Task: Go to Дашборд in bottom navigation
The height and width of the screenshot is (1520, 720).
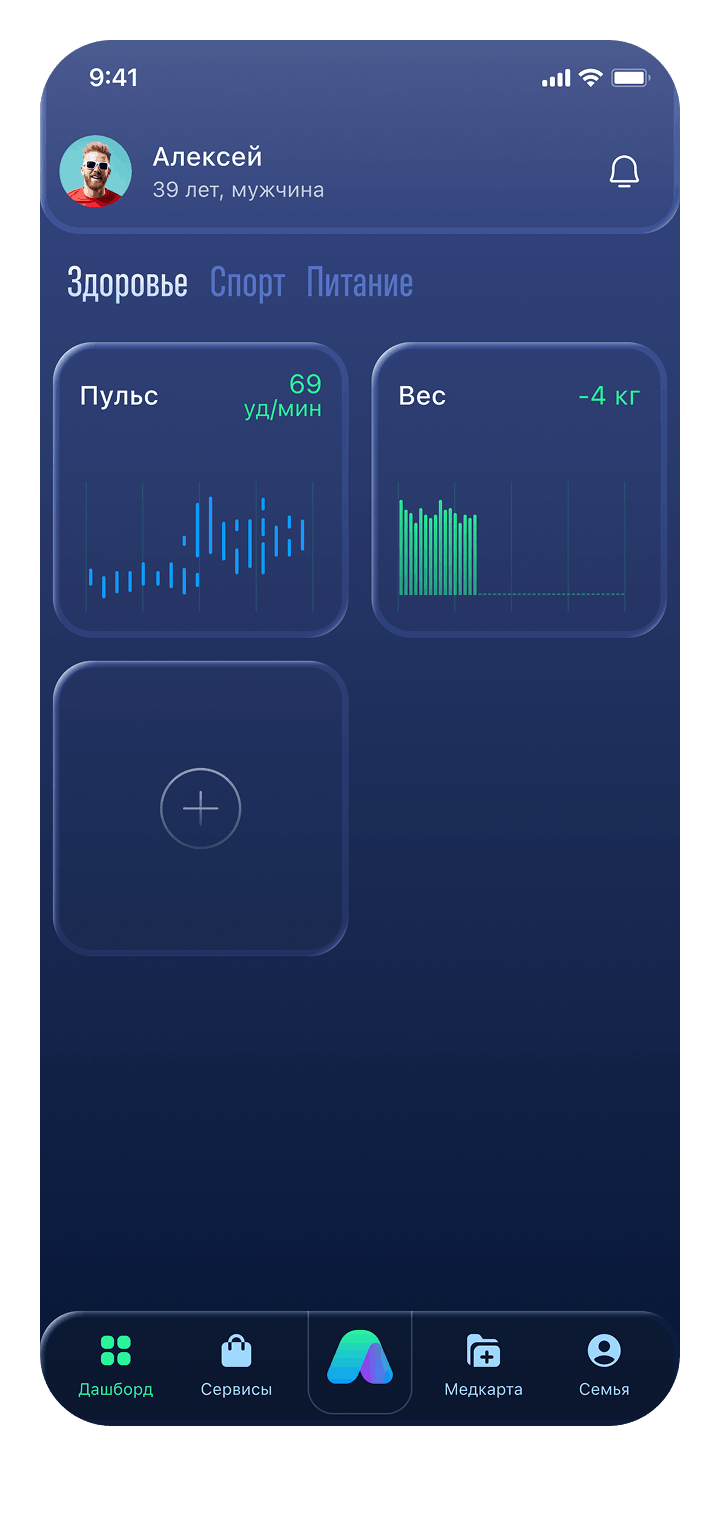Action: (116, 1366)
